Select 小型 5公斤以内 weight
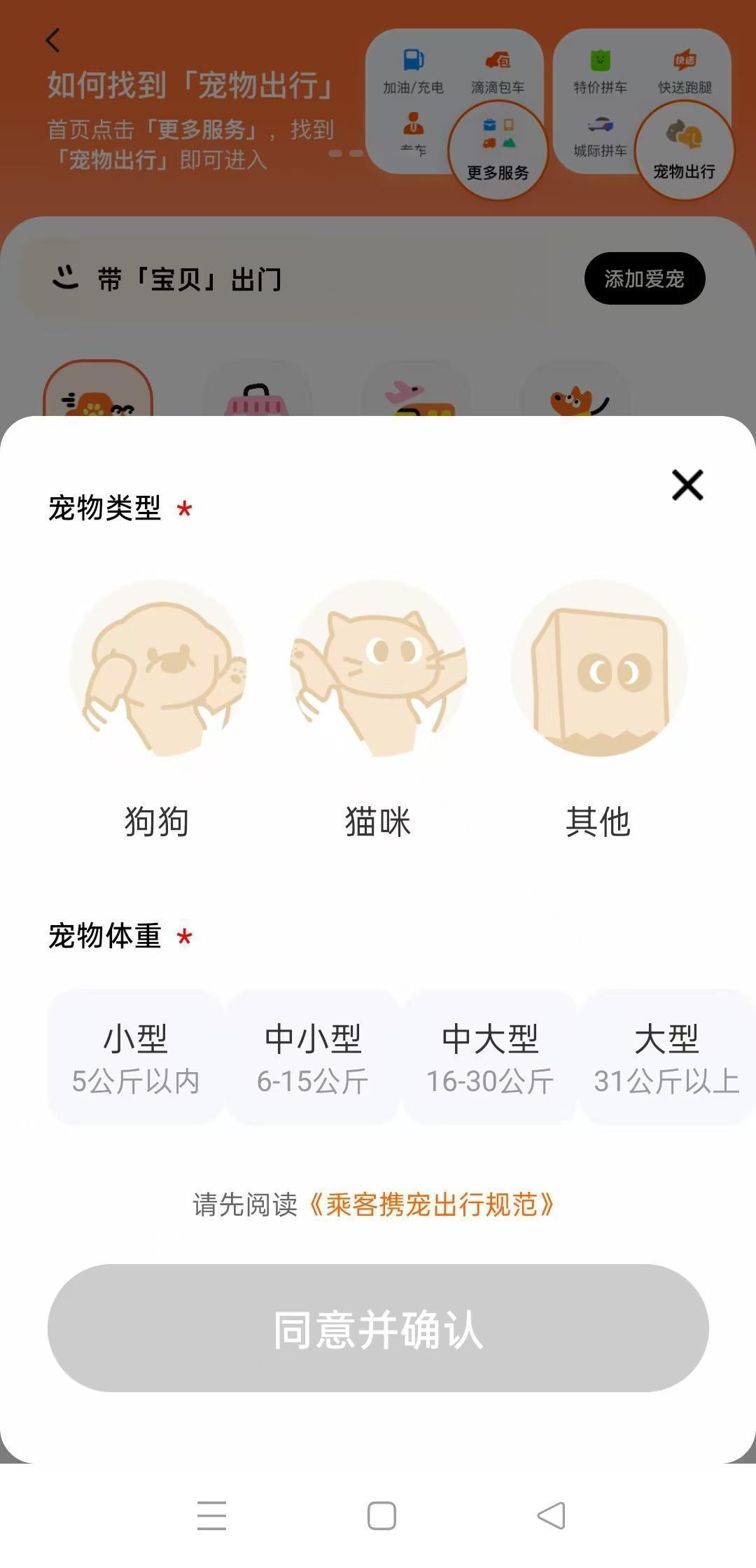The image size is (756, 1568). click(x=136, y=1057)
